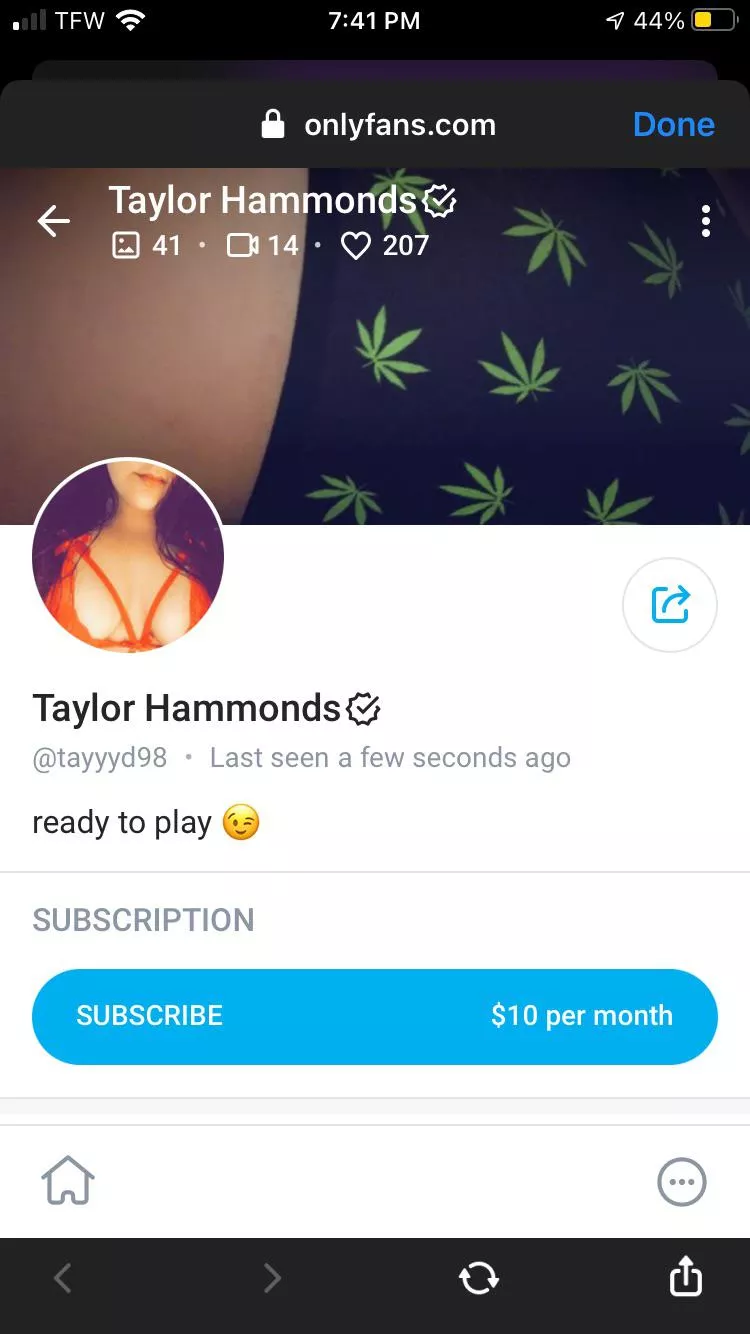Viewport: 750px width, 1334px height.
Task: Share this profile via the round share button
Action: click(x=670, y=605)
